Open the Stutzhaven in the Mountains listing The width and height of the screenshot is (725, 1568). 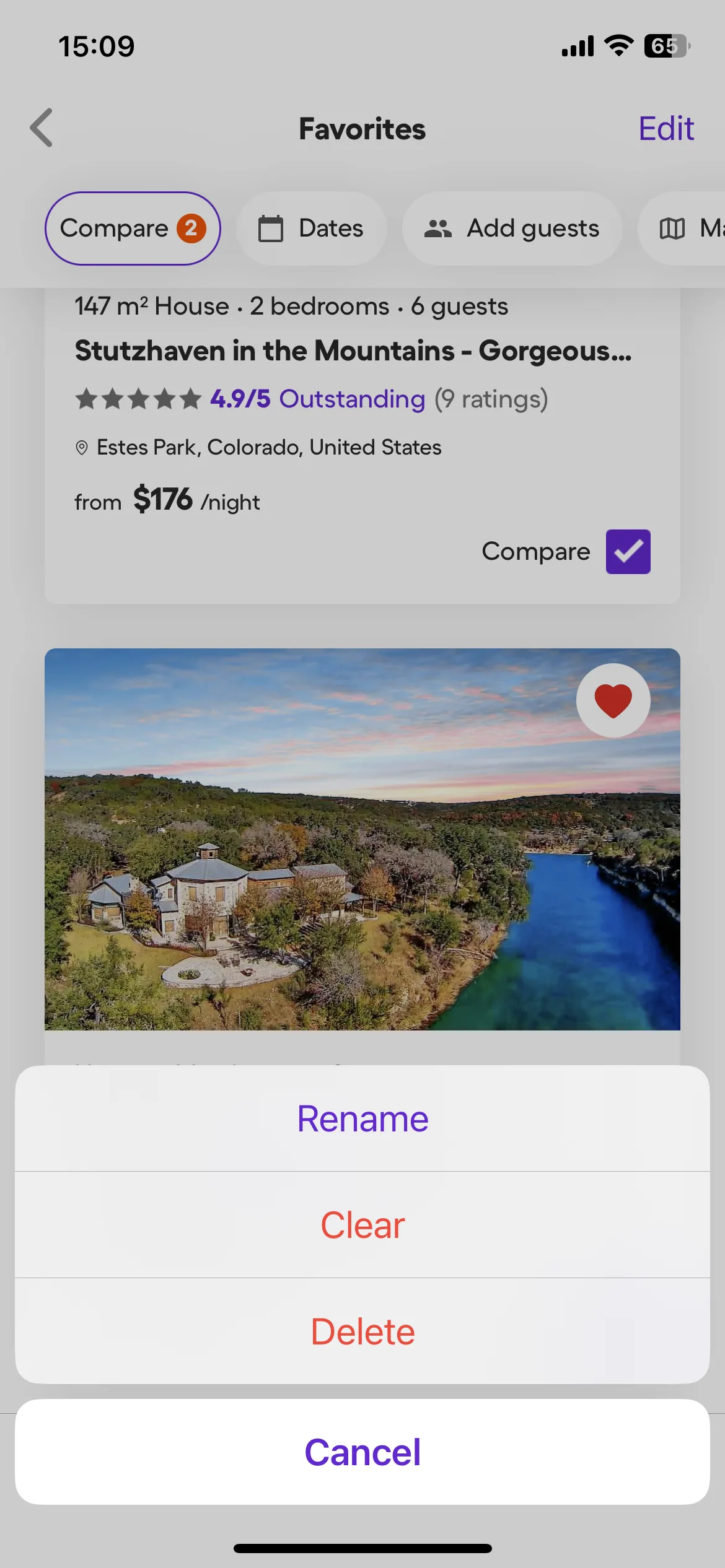click(353, 351)
